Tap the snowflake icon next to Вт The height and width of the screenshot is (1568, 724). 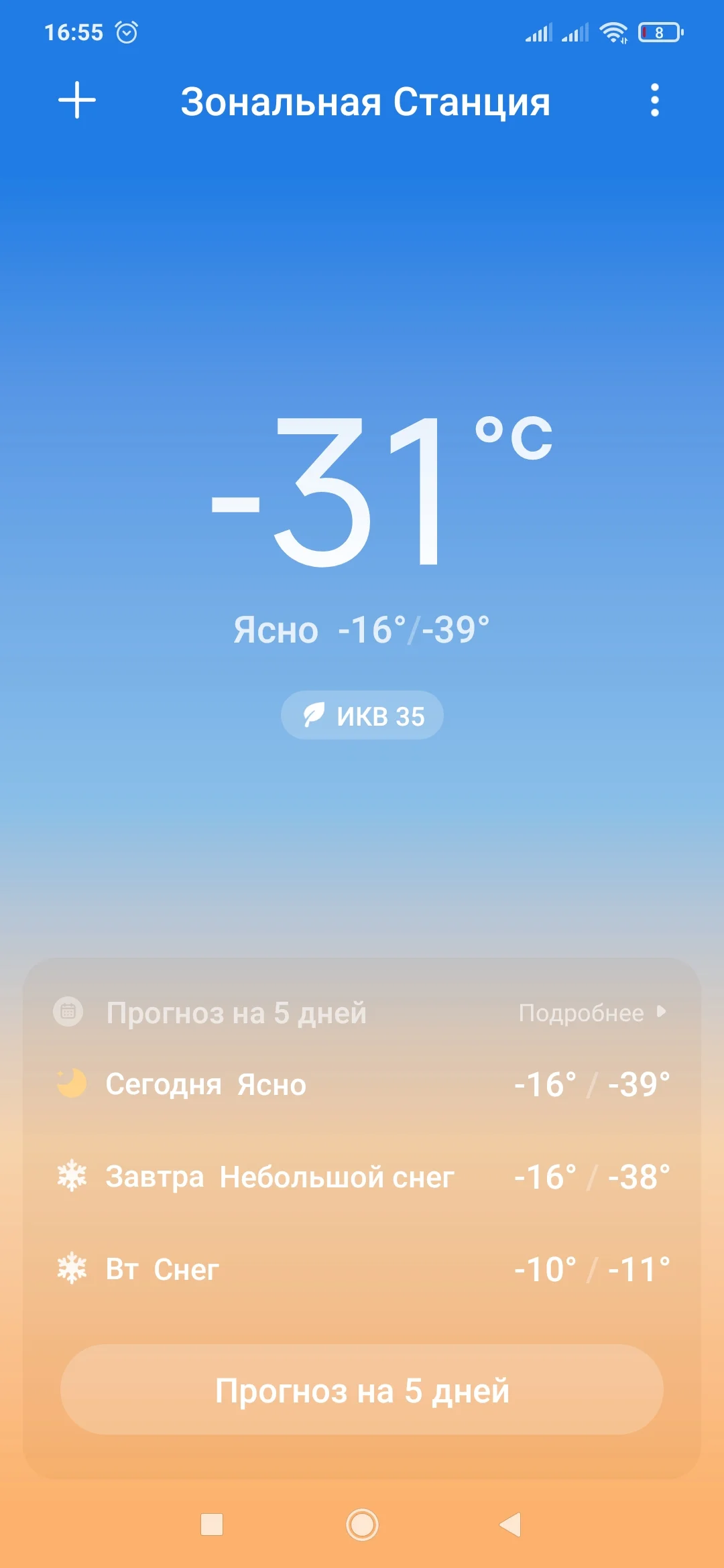coord(69,1268)
